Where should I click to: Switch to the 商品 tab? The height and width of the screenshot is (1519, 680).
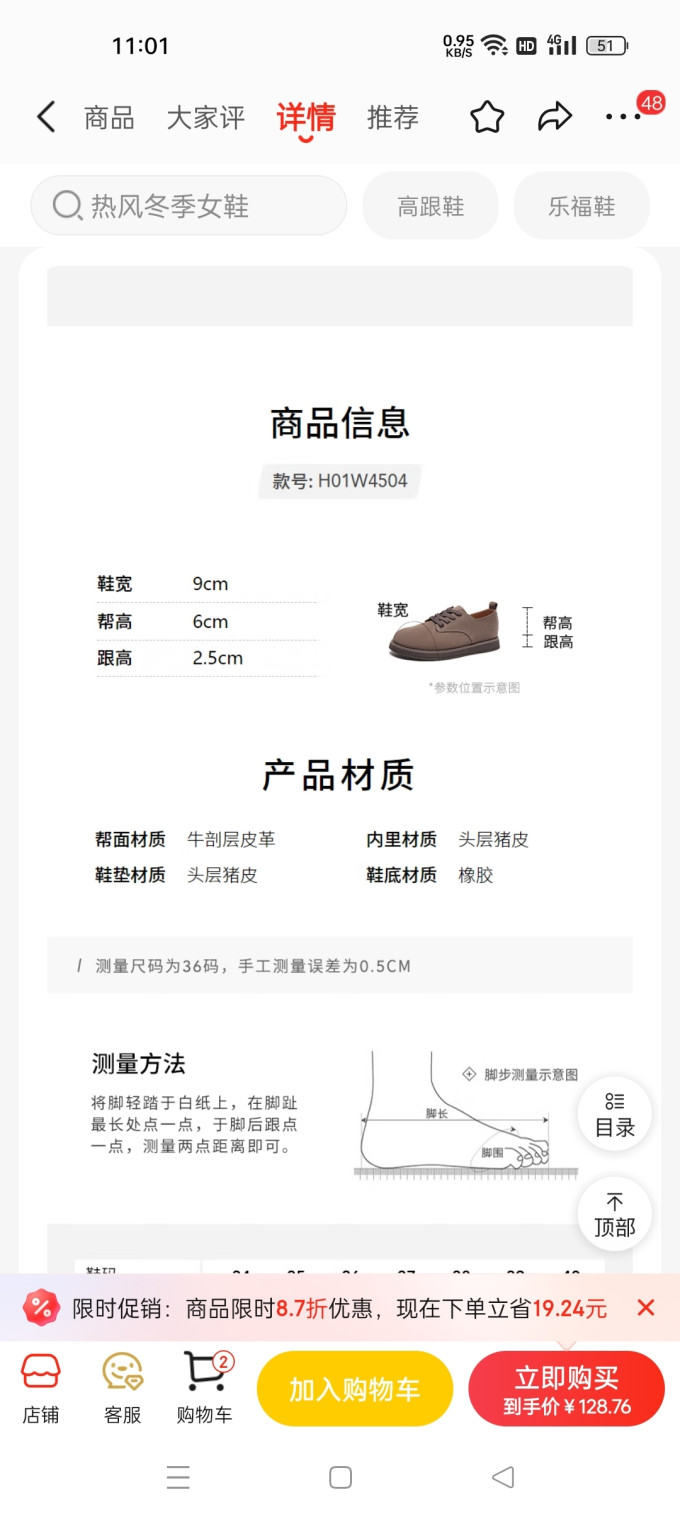109,117
